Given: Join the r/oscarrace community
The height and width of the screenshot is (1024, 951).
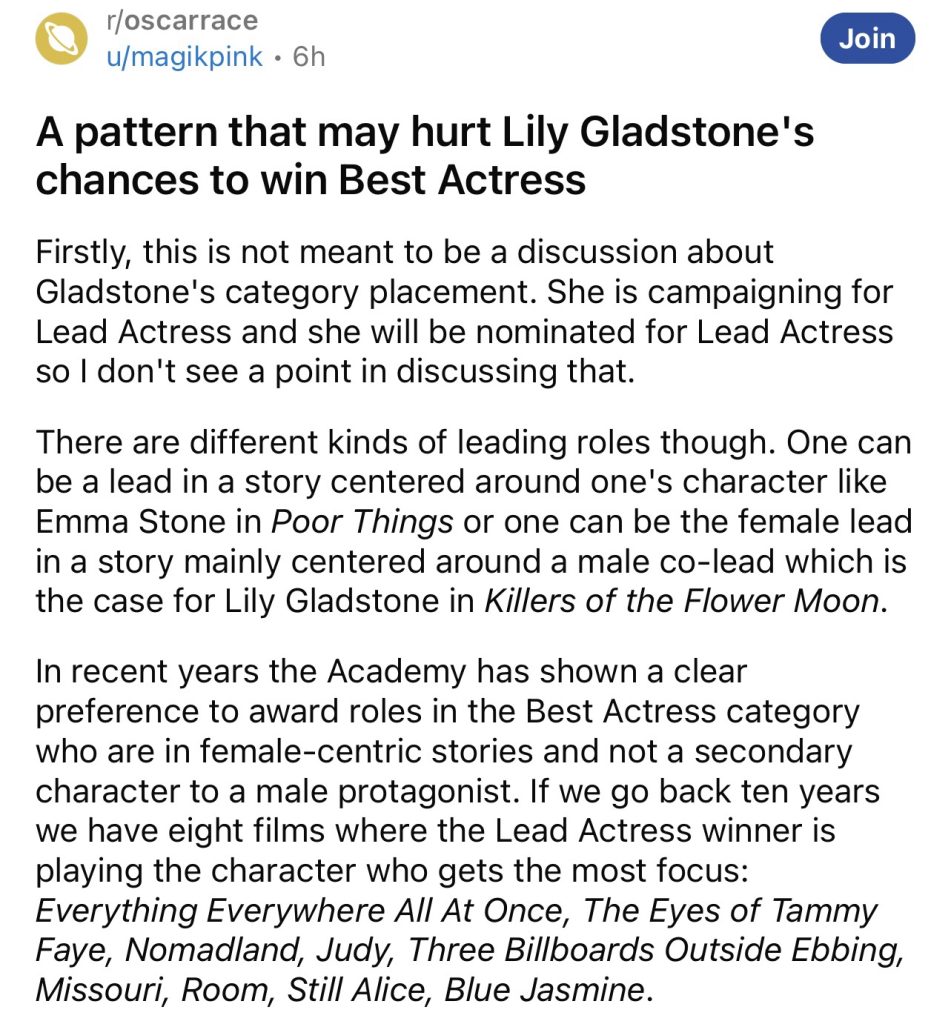Looking at the screenshot, I should [x=866, y=38].
